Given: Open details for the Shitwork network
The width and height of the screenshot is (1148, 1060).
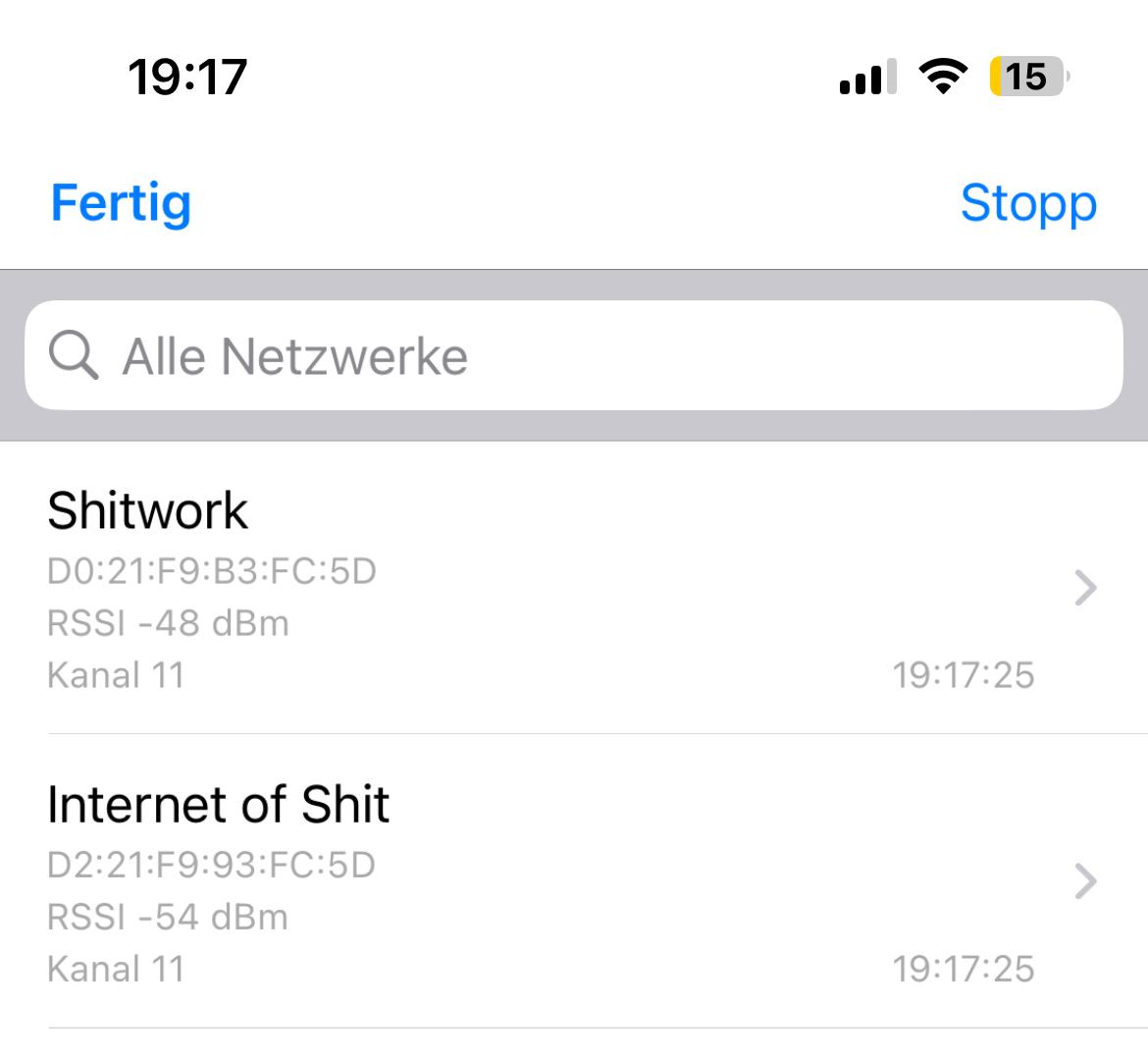Looking at the screenshot, I should coord(573,589).
